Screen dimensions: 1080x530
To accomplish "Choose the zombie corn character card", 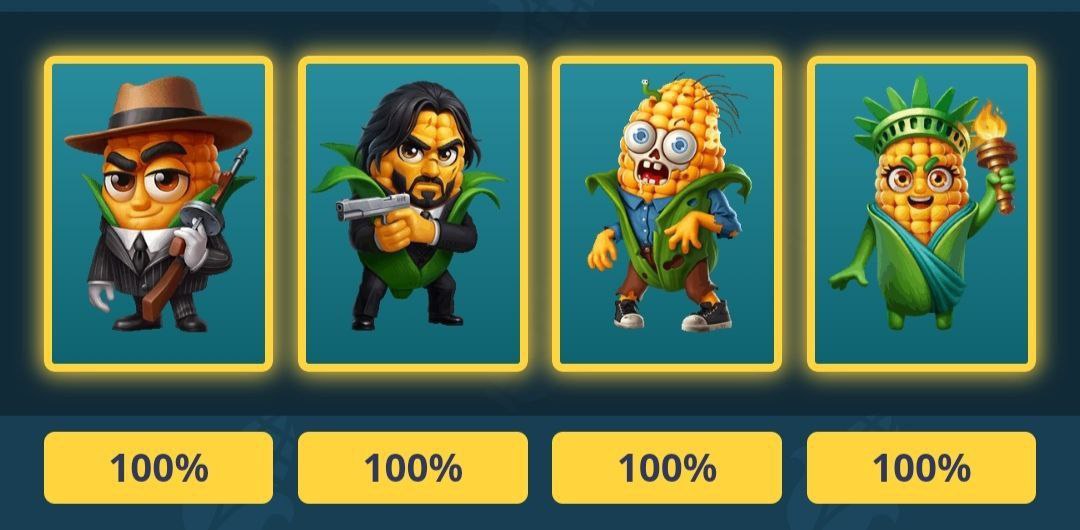I will coord(667,214).
